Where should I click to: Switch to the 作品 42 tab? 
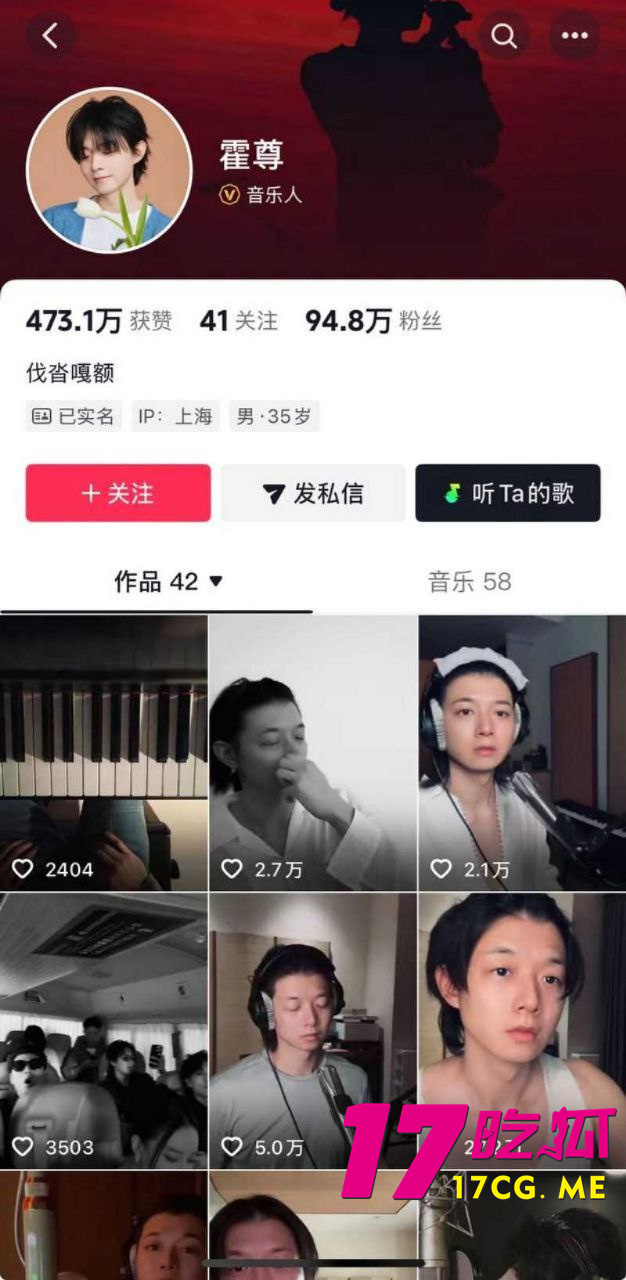pyautogui.click(x=168, y=582)
